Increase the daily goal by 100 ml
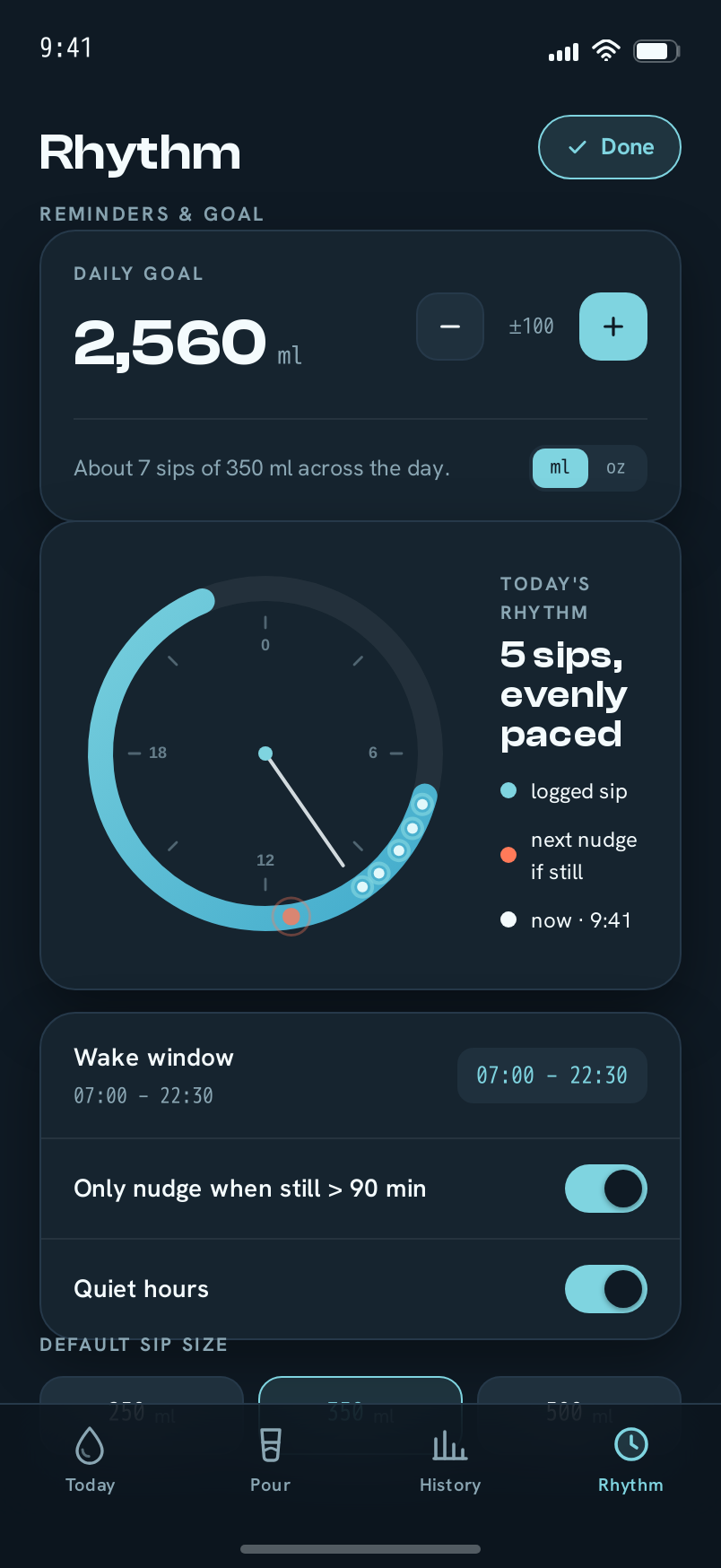The image size is (721, 1568). [x=613, y=327]
